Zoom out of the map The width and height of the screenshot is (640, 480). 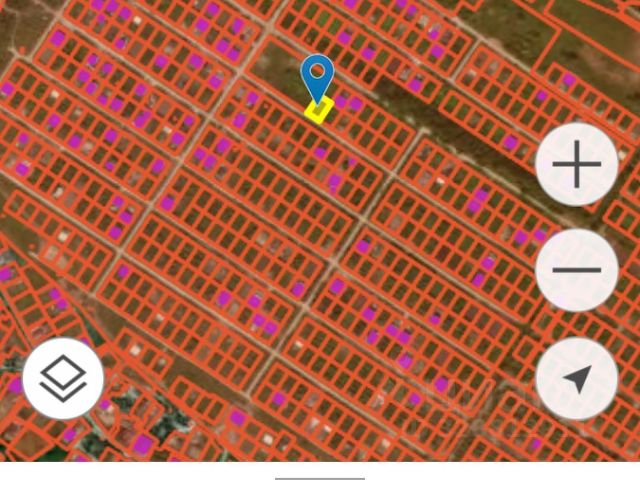pos(576,270)
